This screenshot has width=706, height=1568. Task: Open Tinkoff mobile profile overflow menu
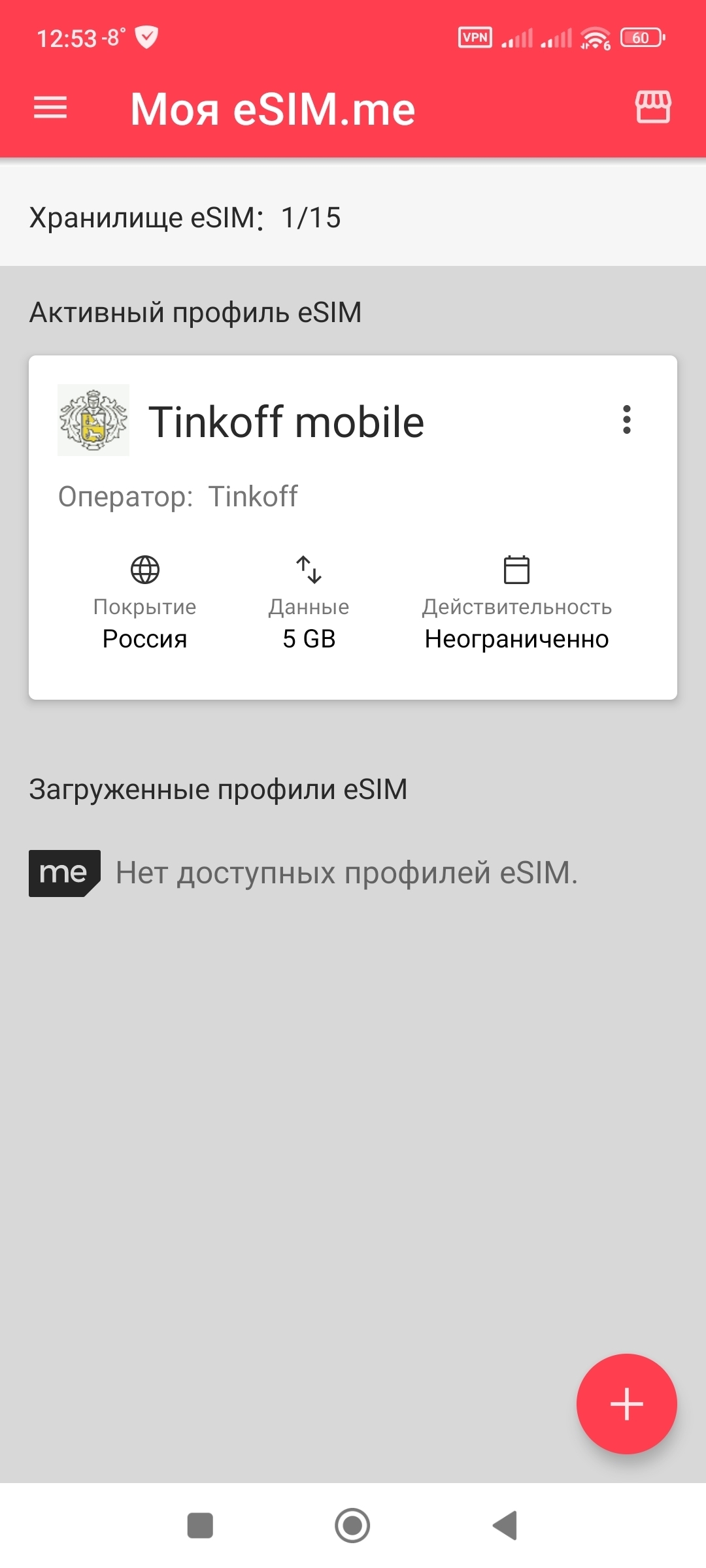click(627, 419)
